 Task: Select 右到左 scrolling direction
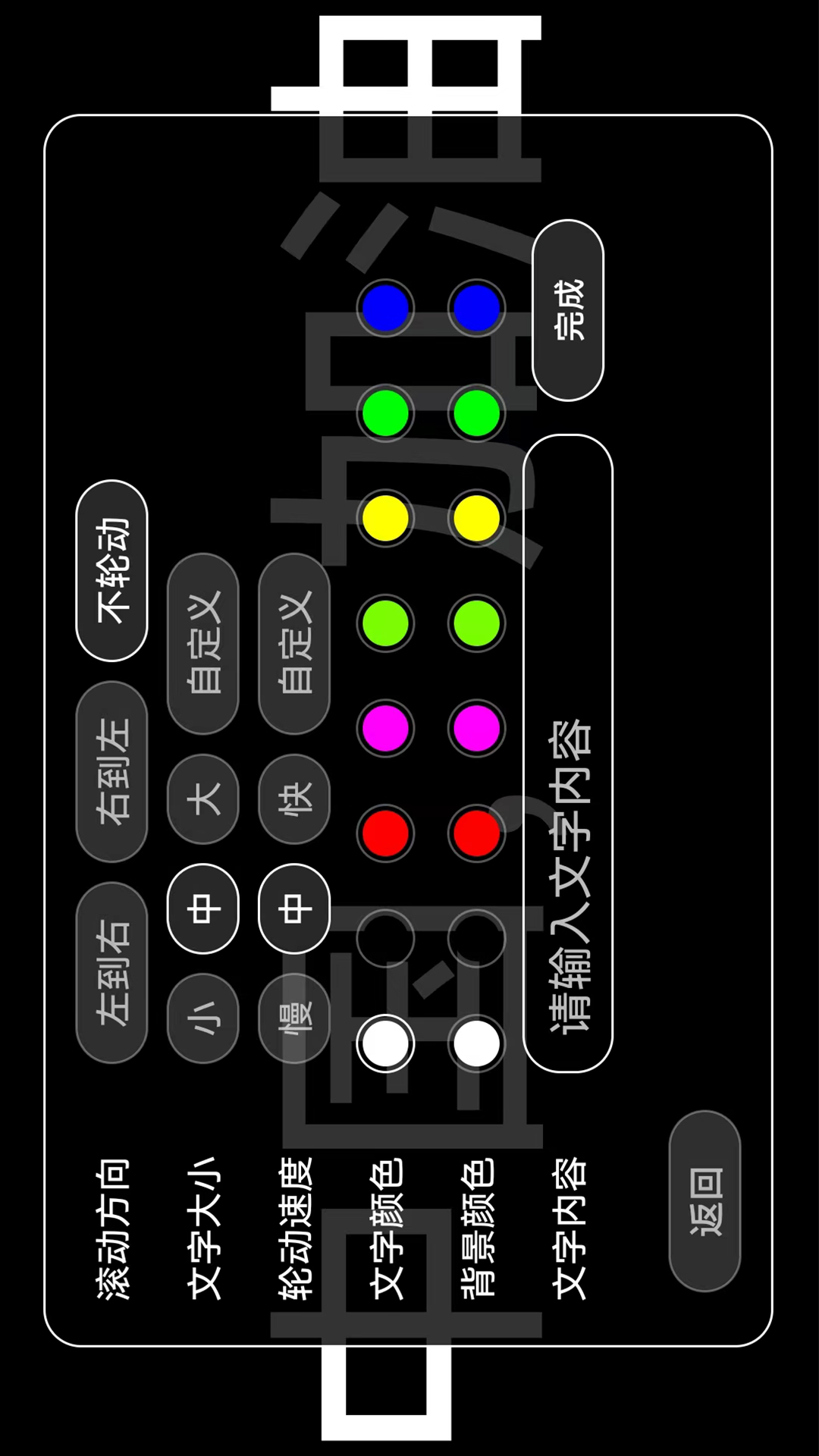pyautogui.click(x=112, y=771)
